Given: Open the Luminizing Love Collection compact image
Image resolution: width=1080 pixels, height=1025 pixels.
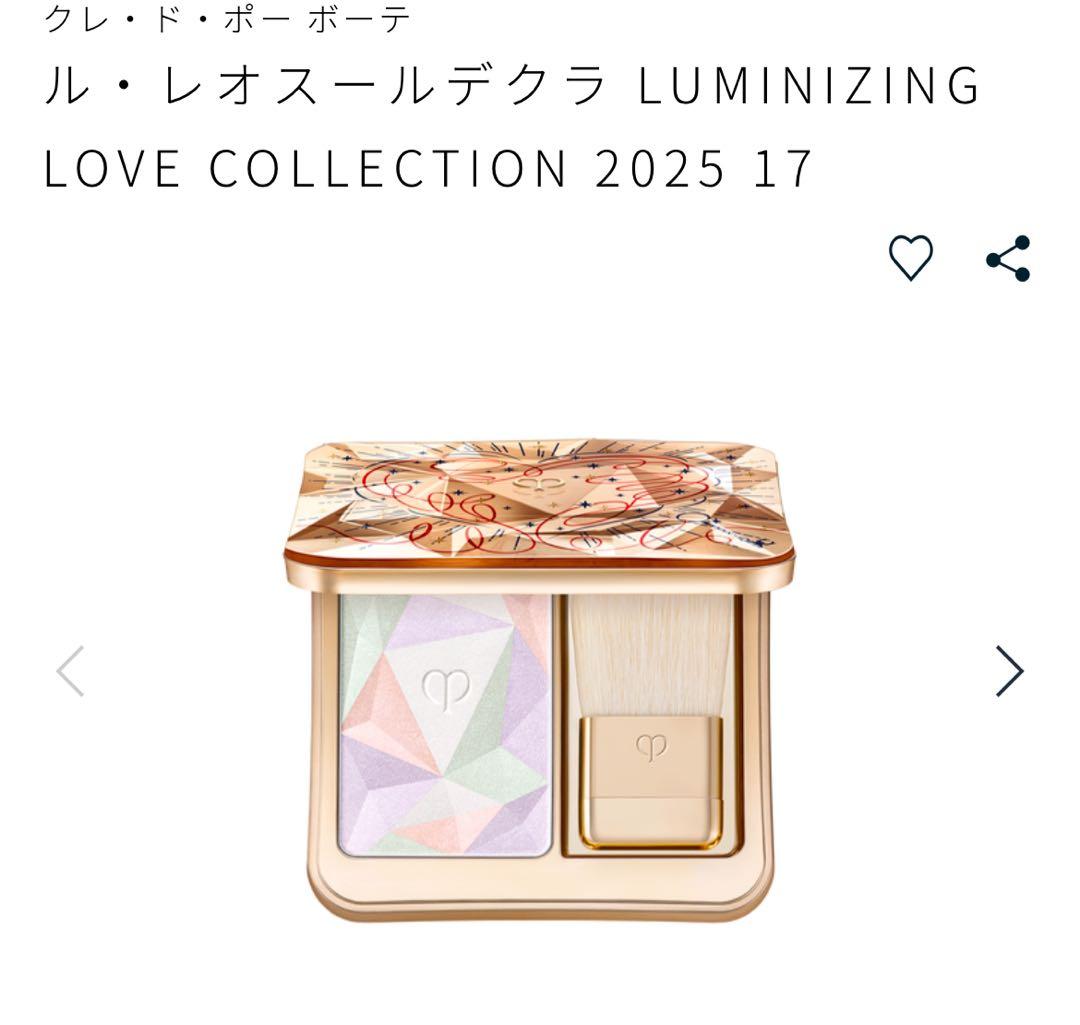Looking at the screenshot, I should tap(540, 680).
